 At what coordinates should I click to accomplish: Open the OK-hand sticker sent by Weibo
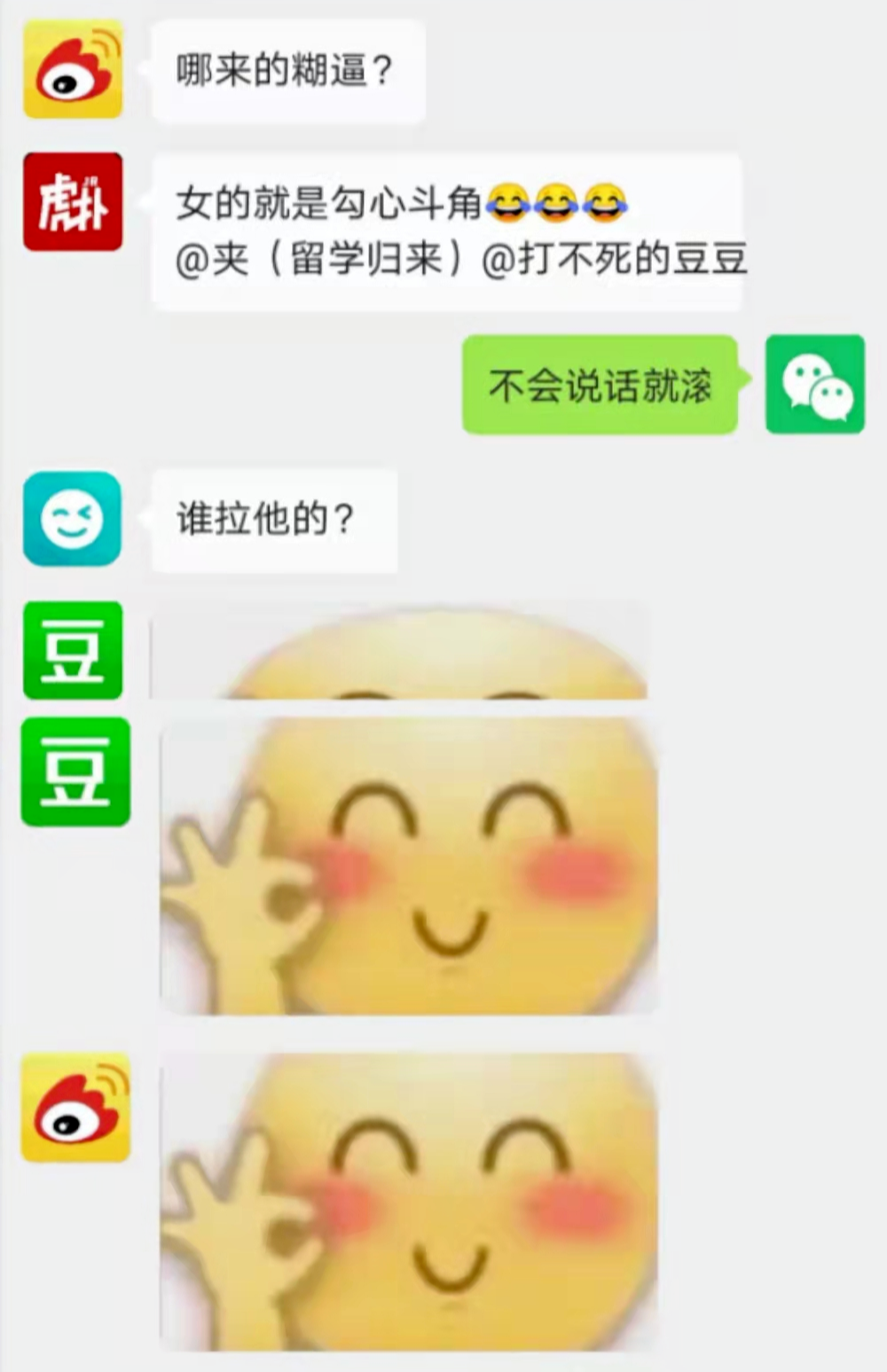coord(408,1202)
